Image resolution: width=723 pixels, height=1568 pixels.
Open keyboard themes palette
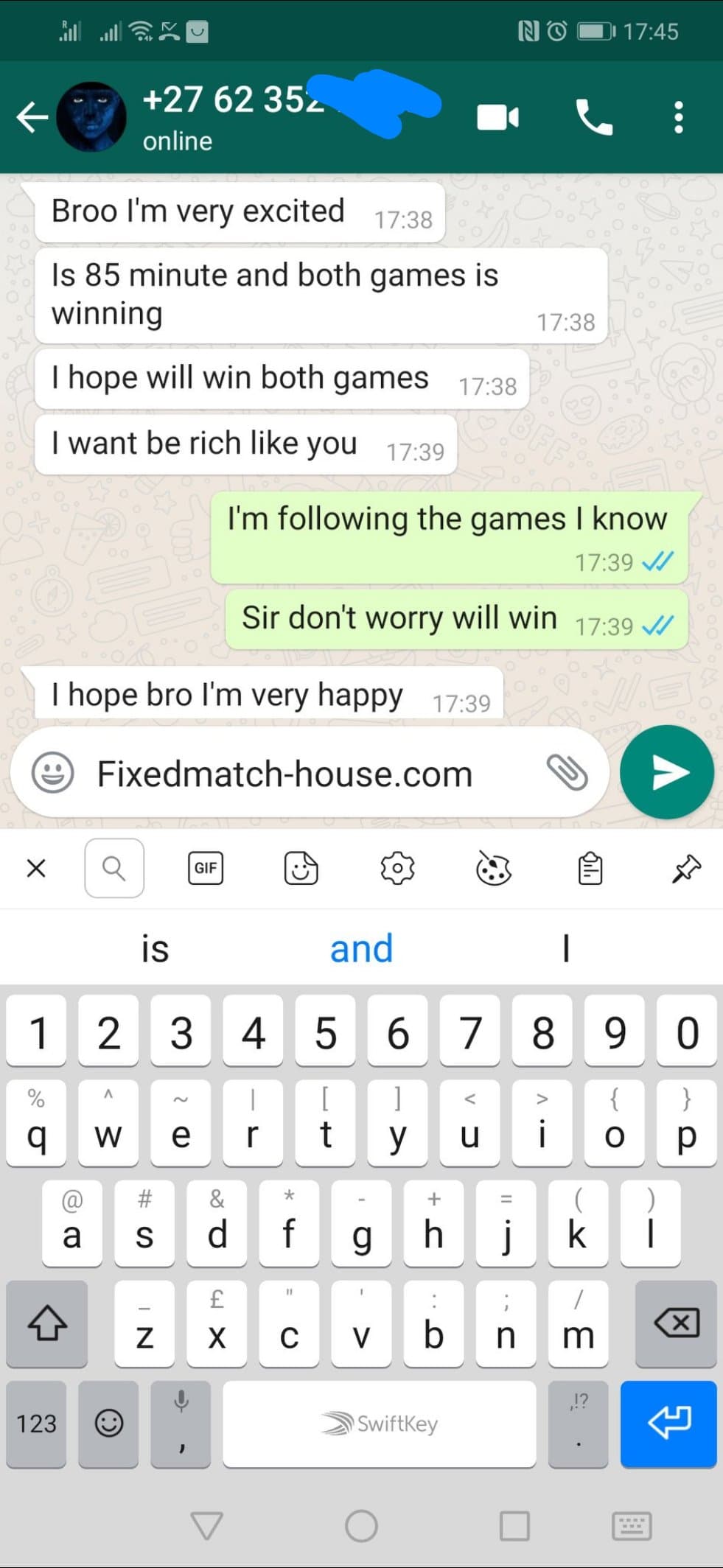pos(493,868)
